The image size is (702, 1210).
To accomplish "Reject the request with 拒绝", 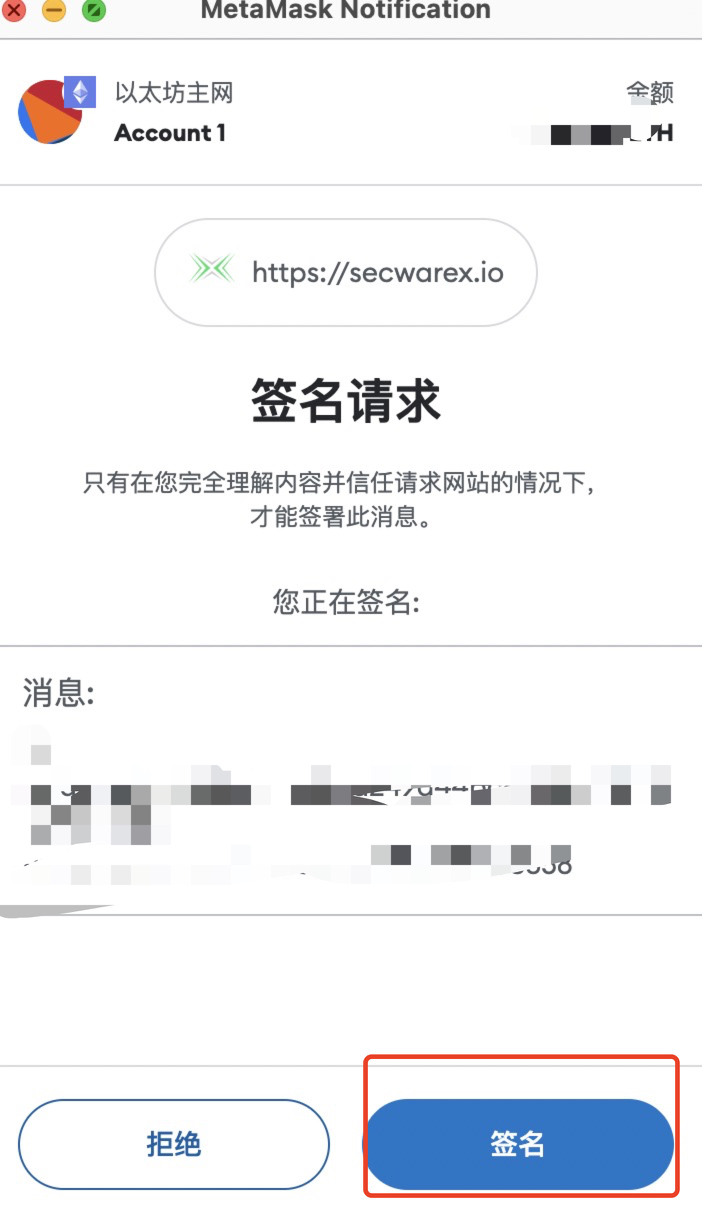I will pyautogui.click(x=174, y=1144).
